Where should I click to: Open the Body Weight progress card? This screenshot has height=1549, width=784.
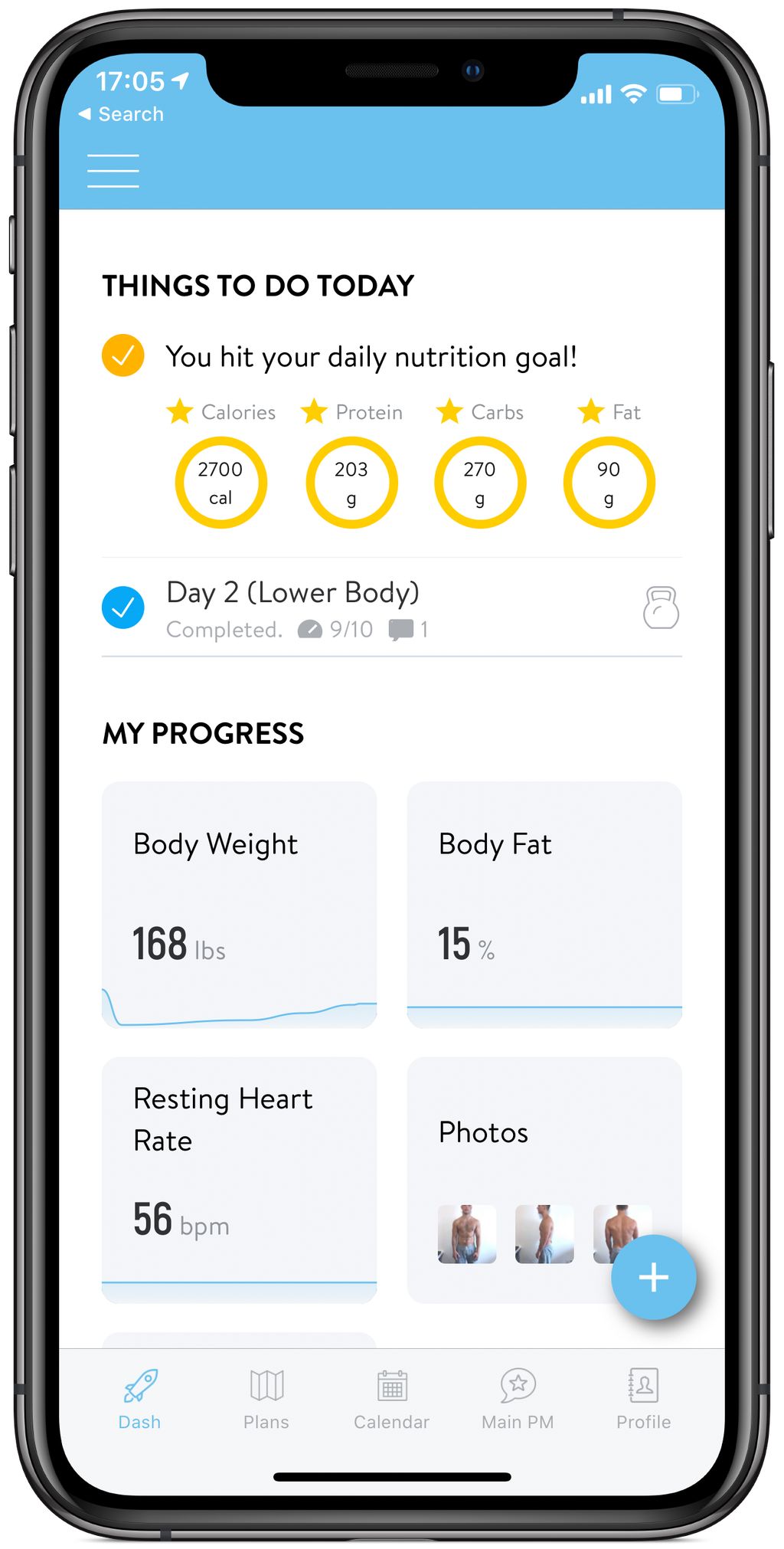pos(239,904)
